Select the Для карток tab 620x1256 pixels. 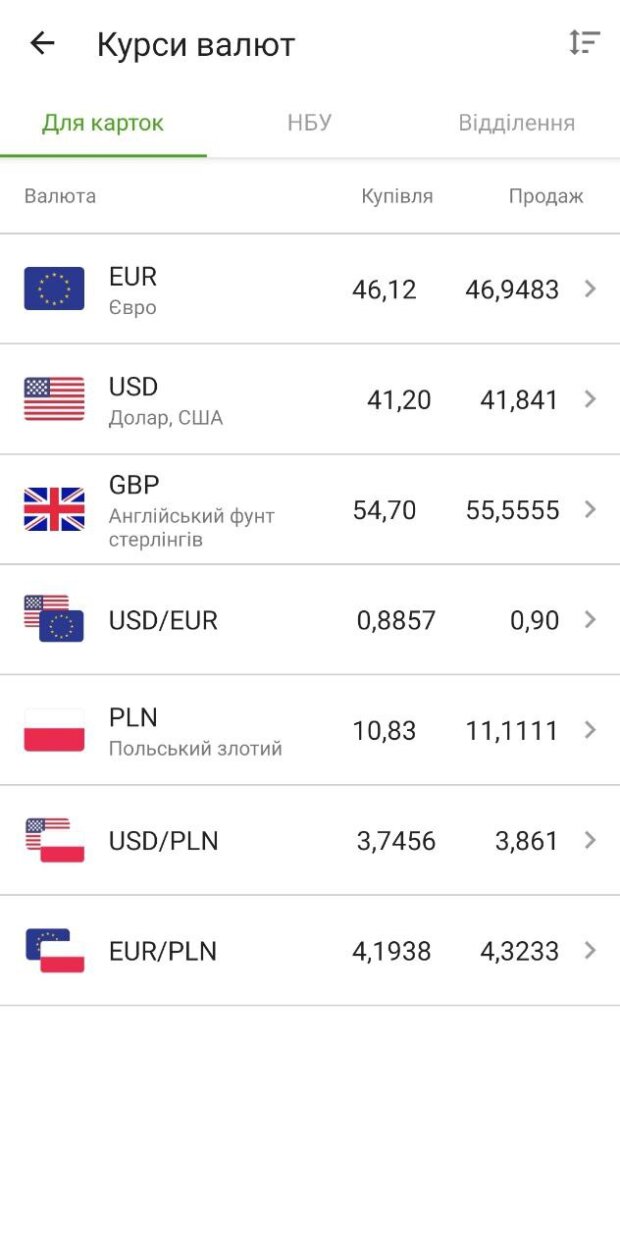103,124
